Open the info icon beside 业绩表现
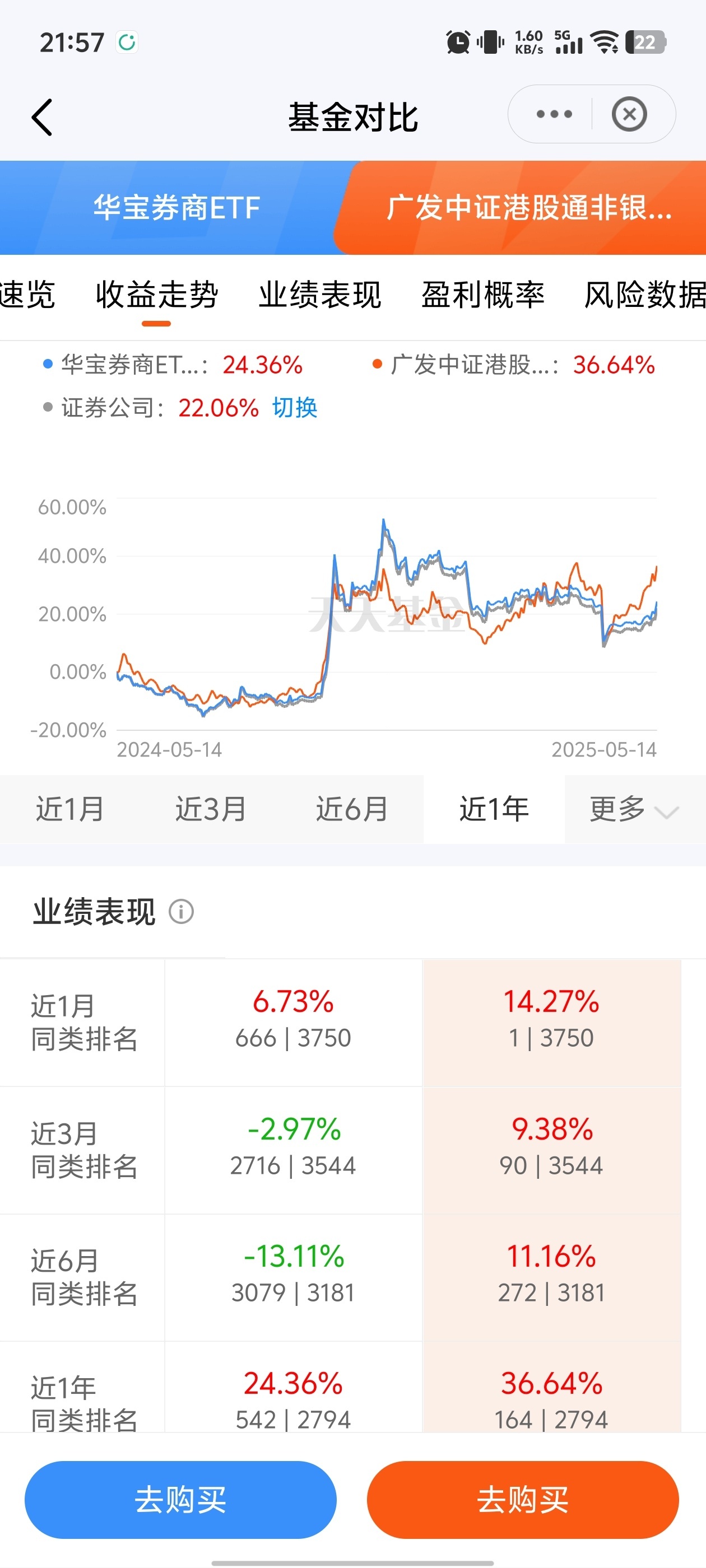 [181, 912]
